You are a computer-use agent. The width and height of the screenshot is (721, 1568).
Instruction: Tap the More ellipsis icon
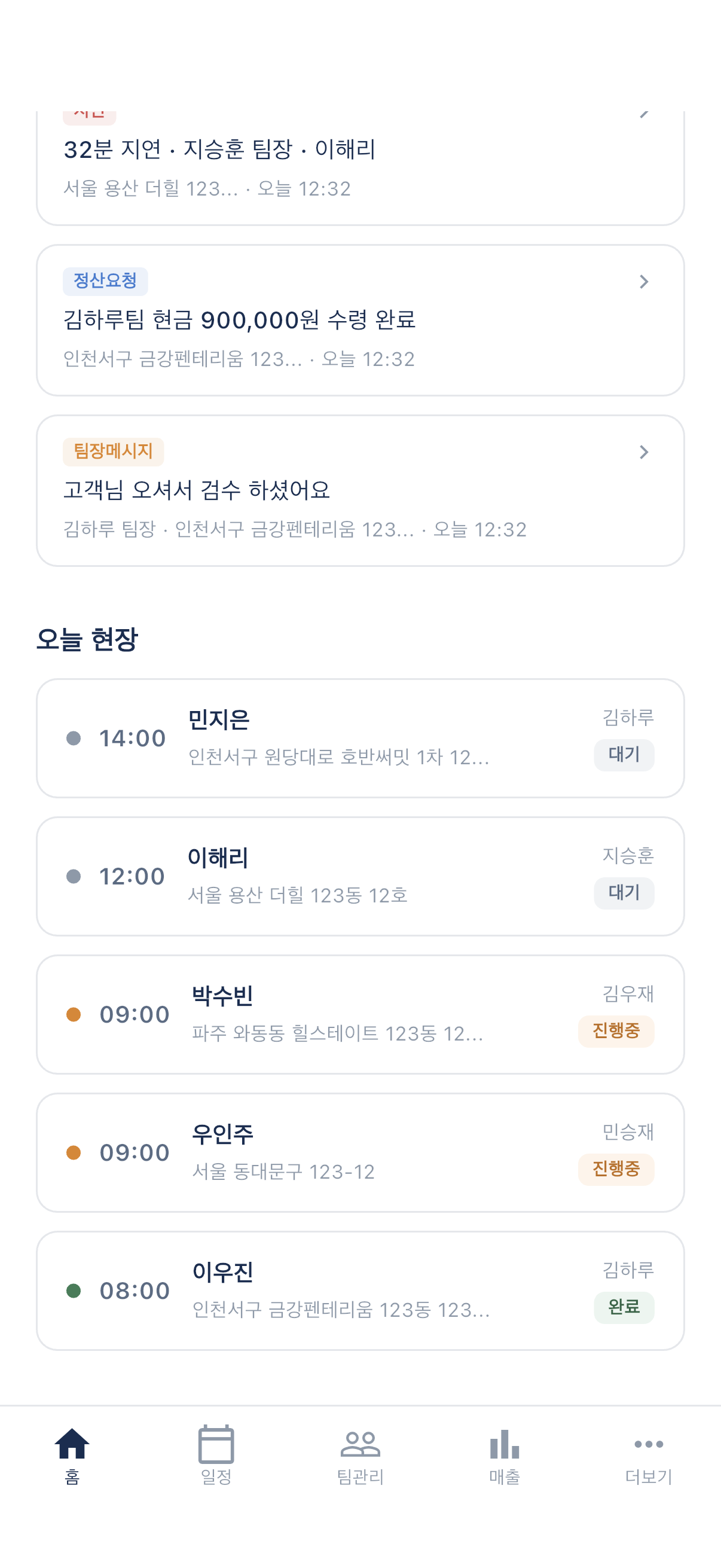[x=648, y=1444]
